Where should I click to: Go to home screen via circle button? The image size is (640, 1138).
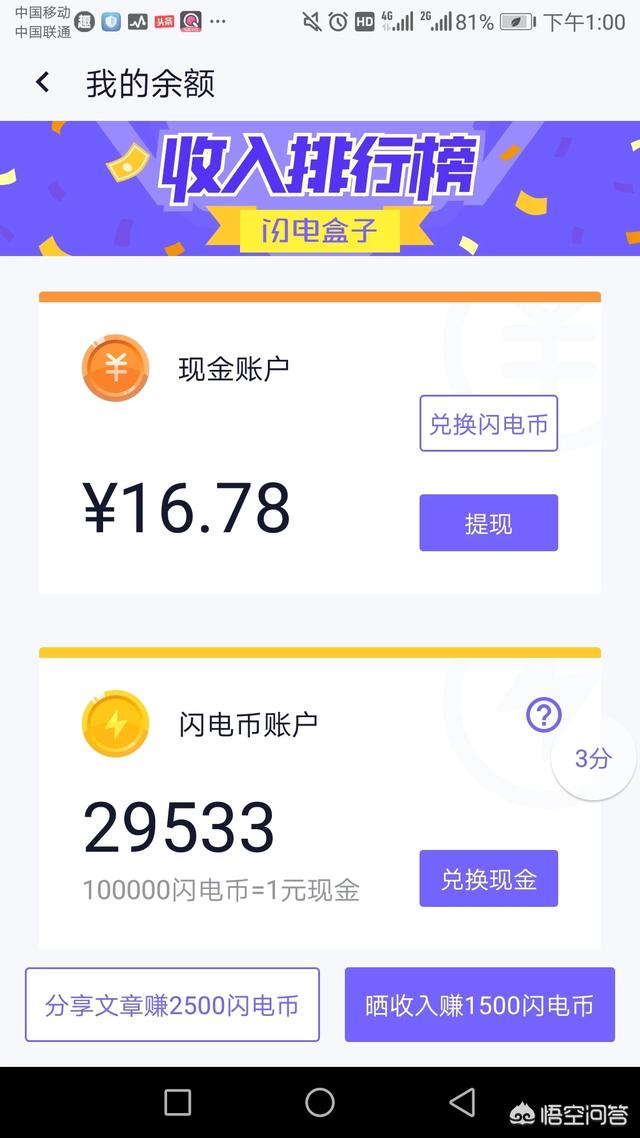pos(320,1102)
